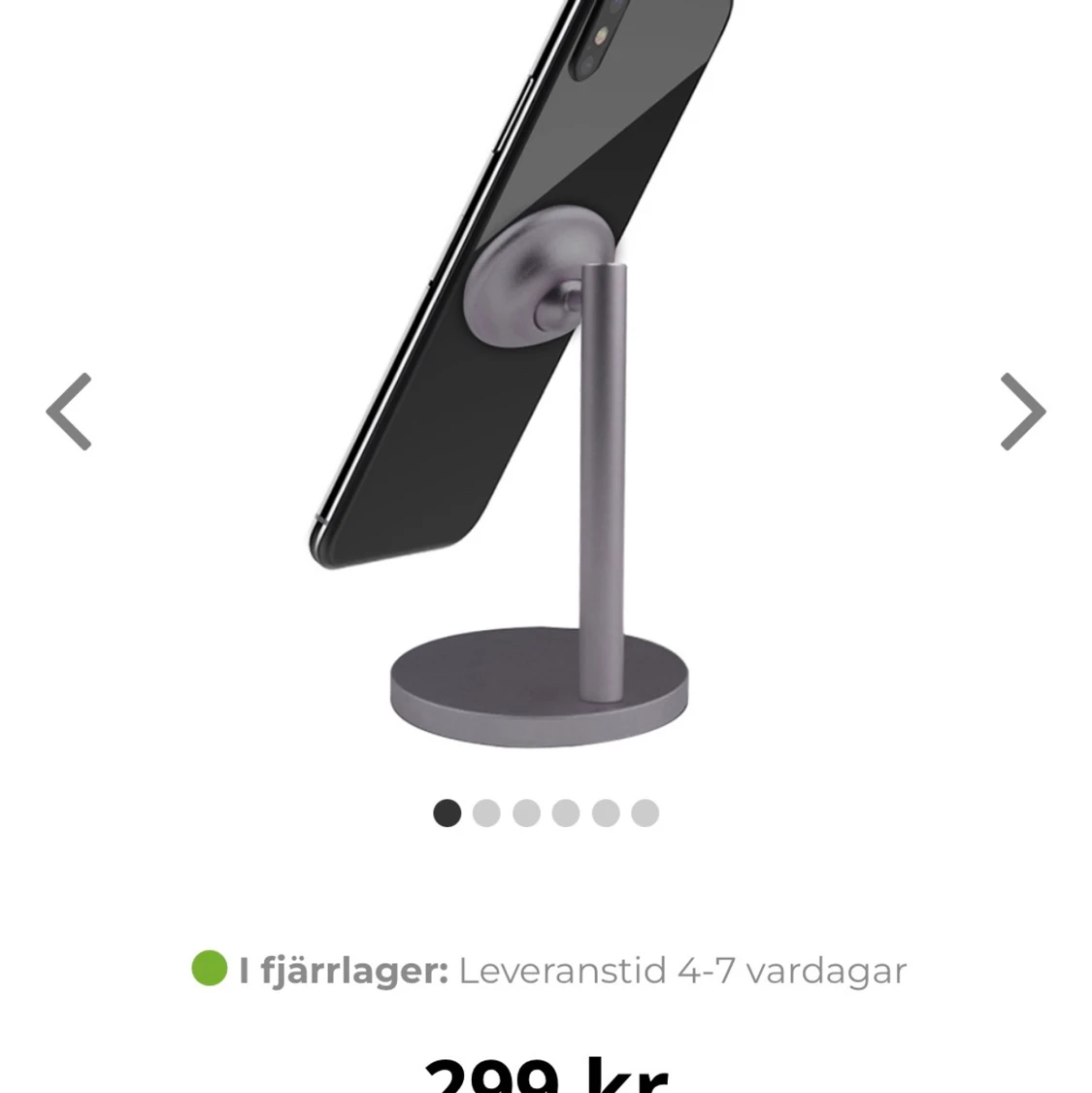Click the left chevron carousel arrow
This screenshot has height=1093, width=1092.
(70, 414)
